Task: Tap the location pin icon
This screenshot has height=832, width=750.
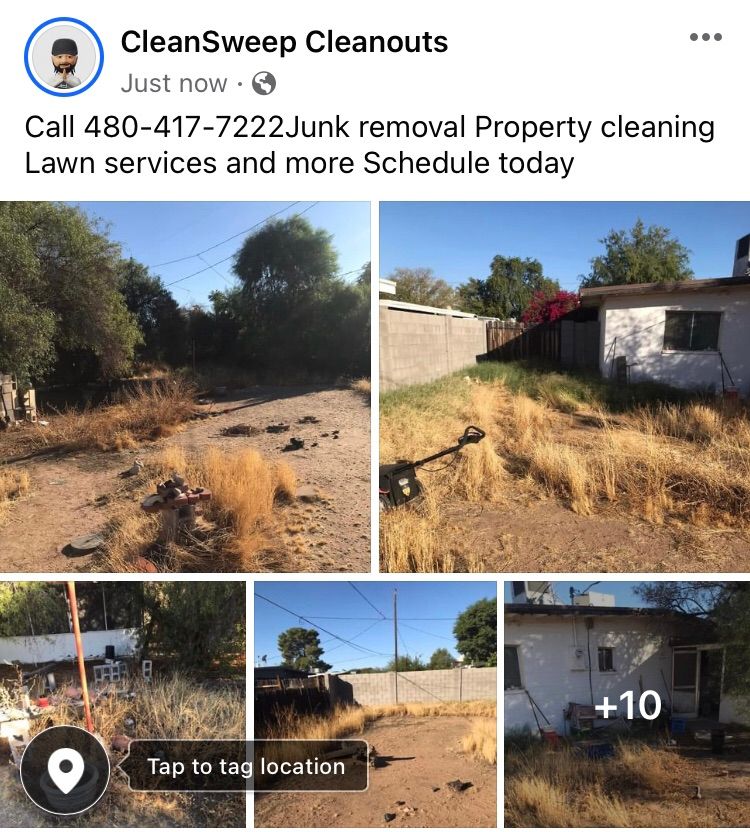Action: pyautogui.click(x=65, y=769)
